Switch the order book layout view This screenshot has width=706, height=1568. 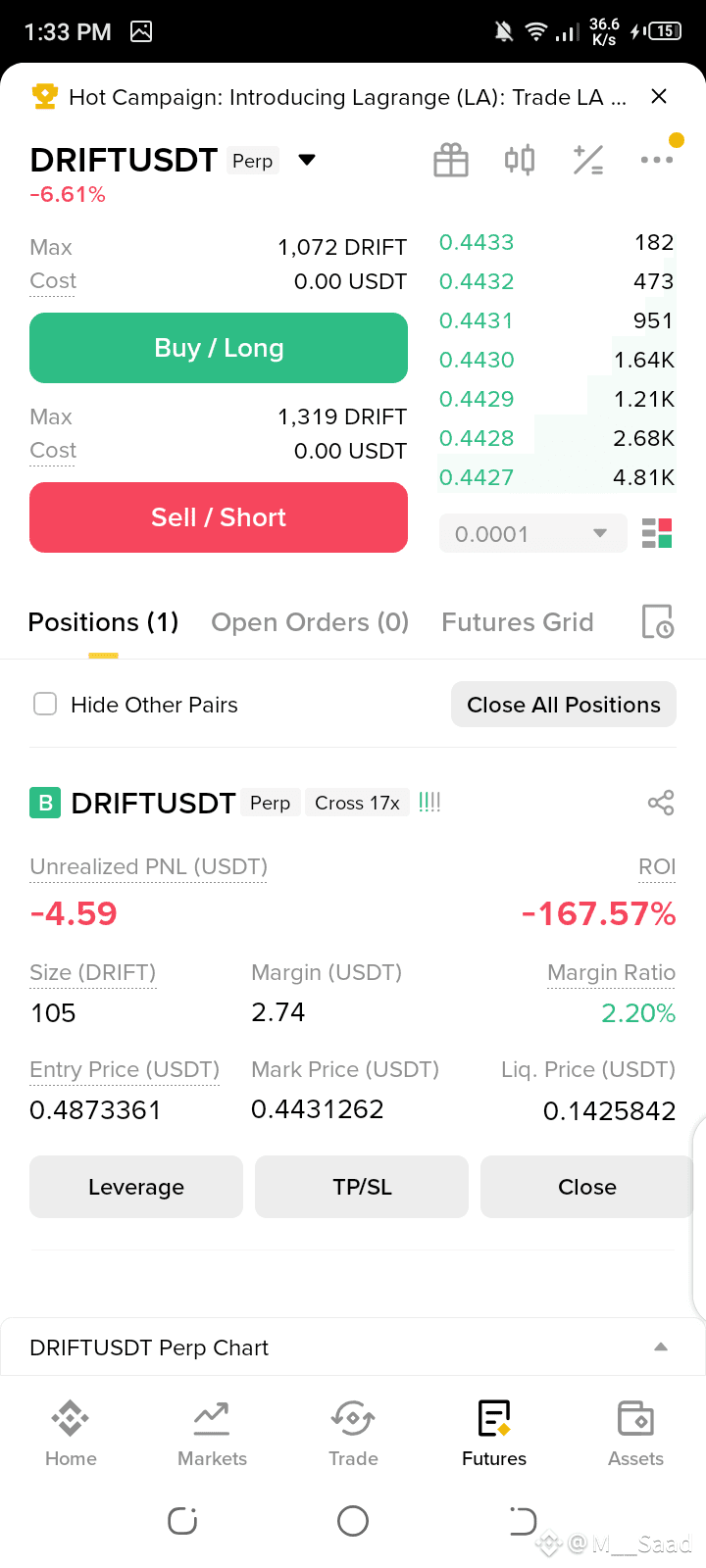tap(657, 534)
